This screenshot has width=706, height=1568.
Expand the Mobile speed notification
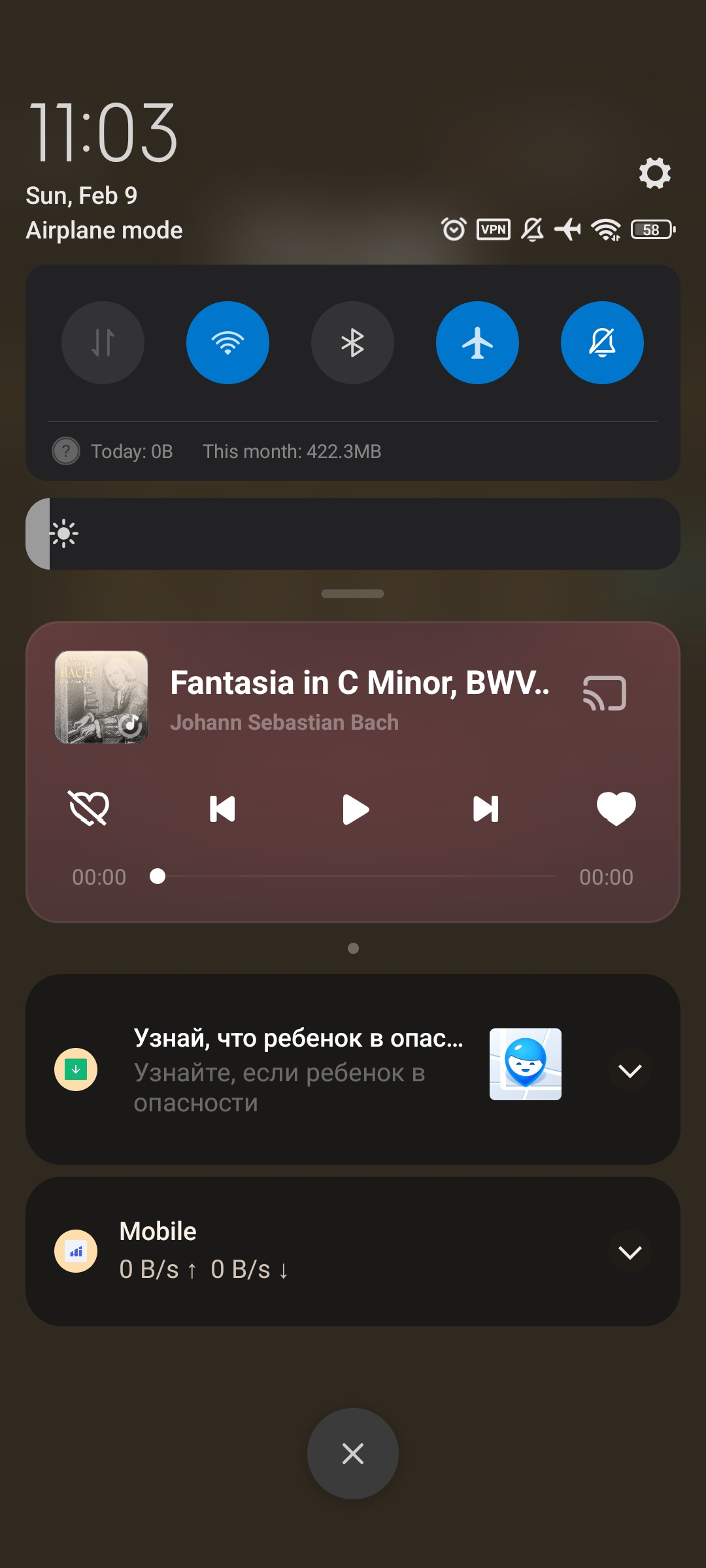coord(630,1252)
